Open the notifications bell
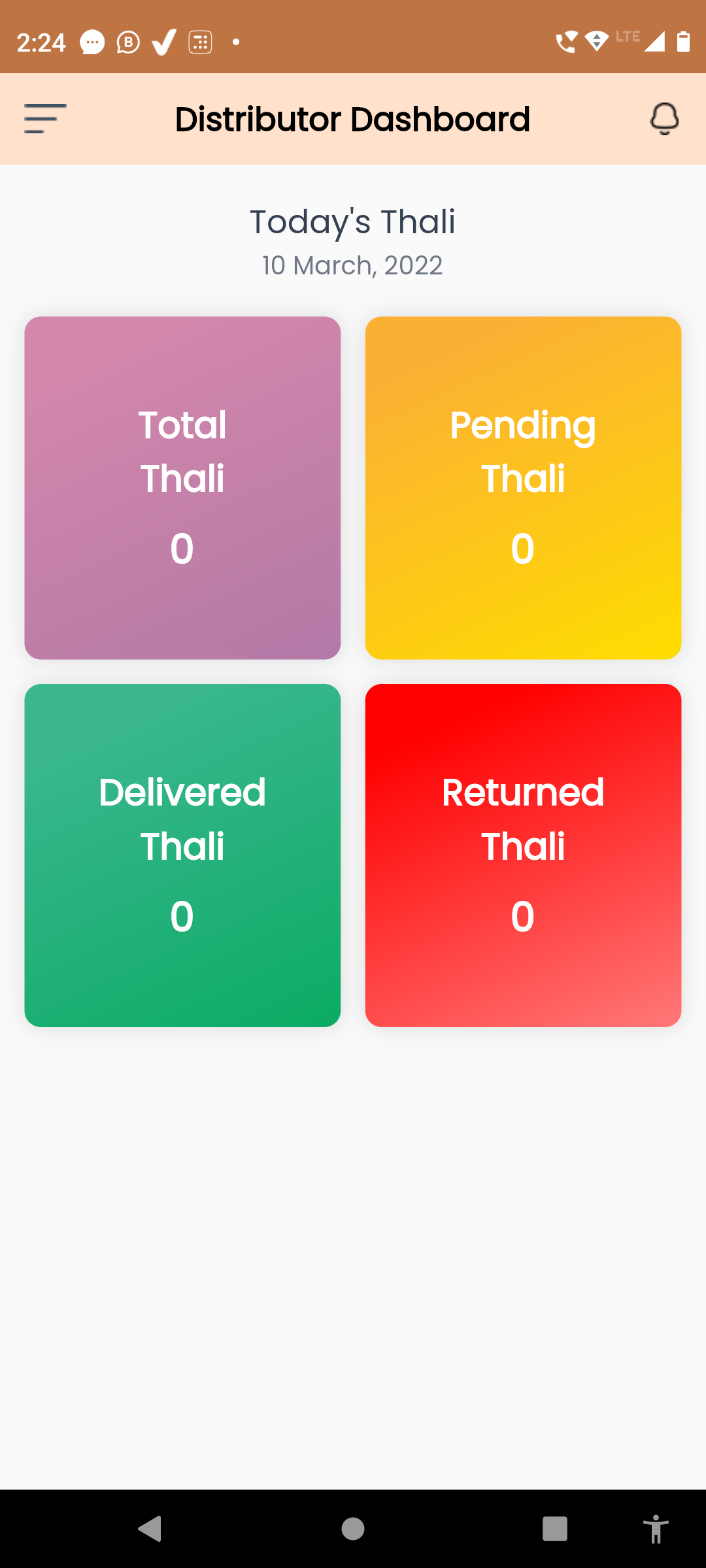Image resolution: width=706 pixels, height=1568 pixels. point(664,119)
